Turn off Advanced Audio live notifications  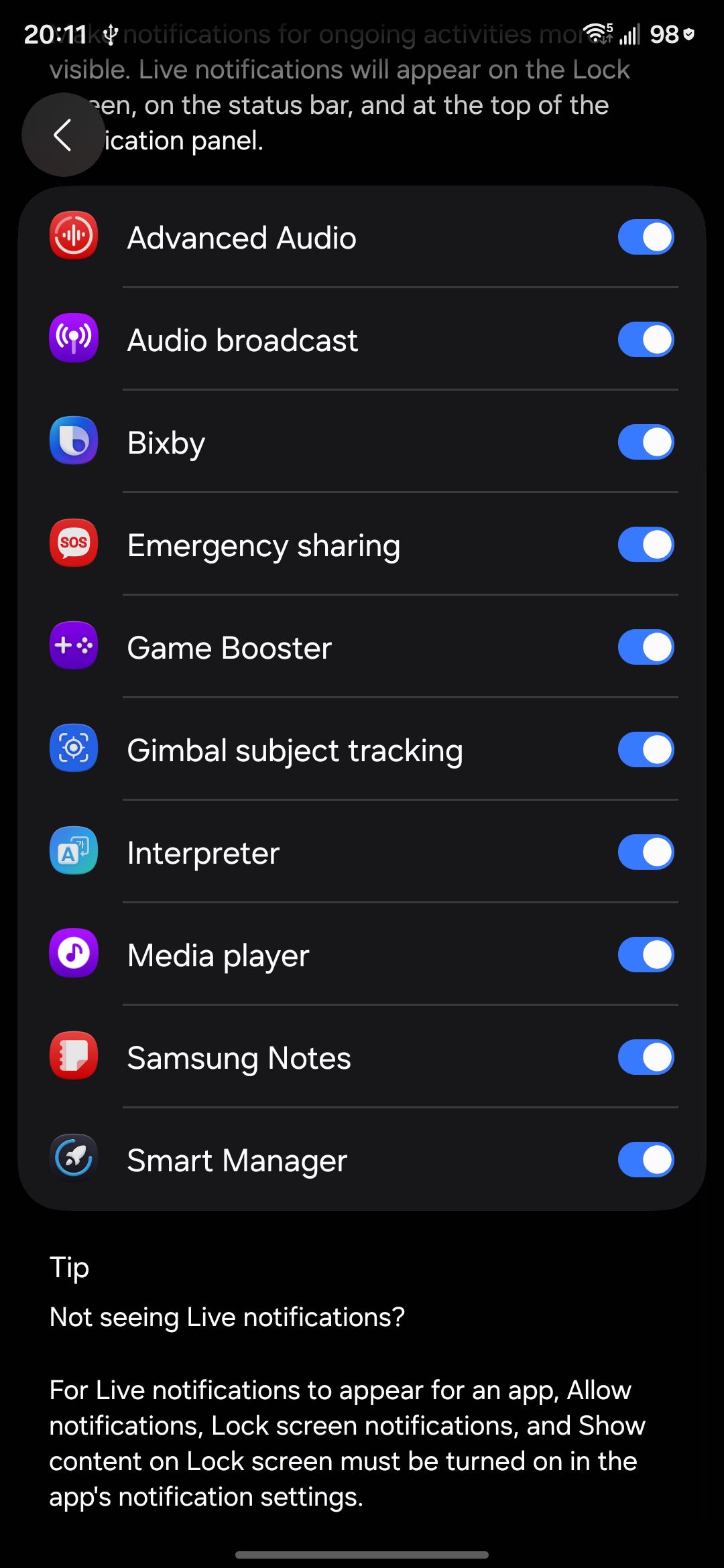click(x=646, y=237)
